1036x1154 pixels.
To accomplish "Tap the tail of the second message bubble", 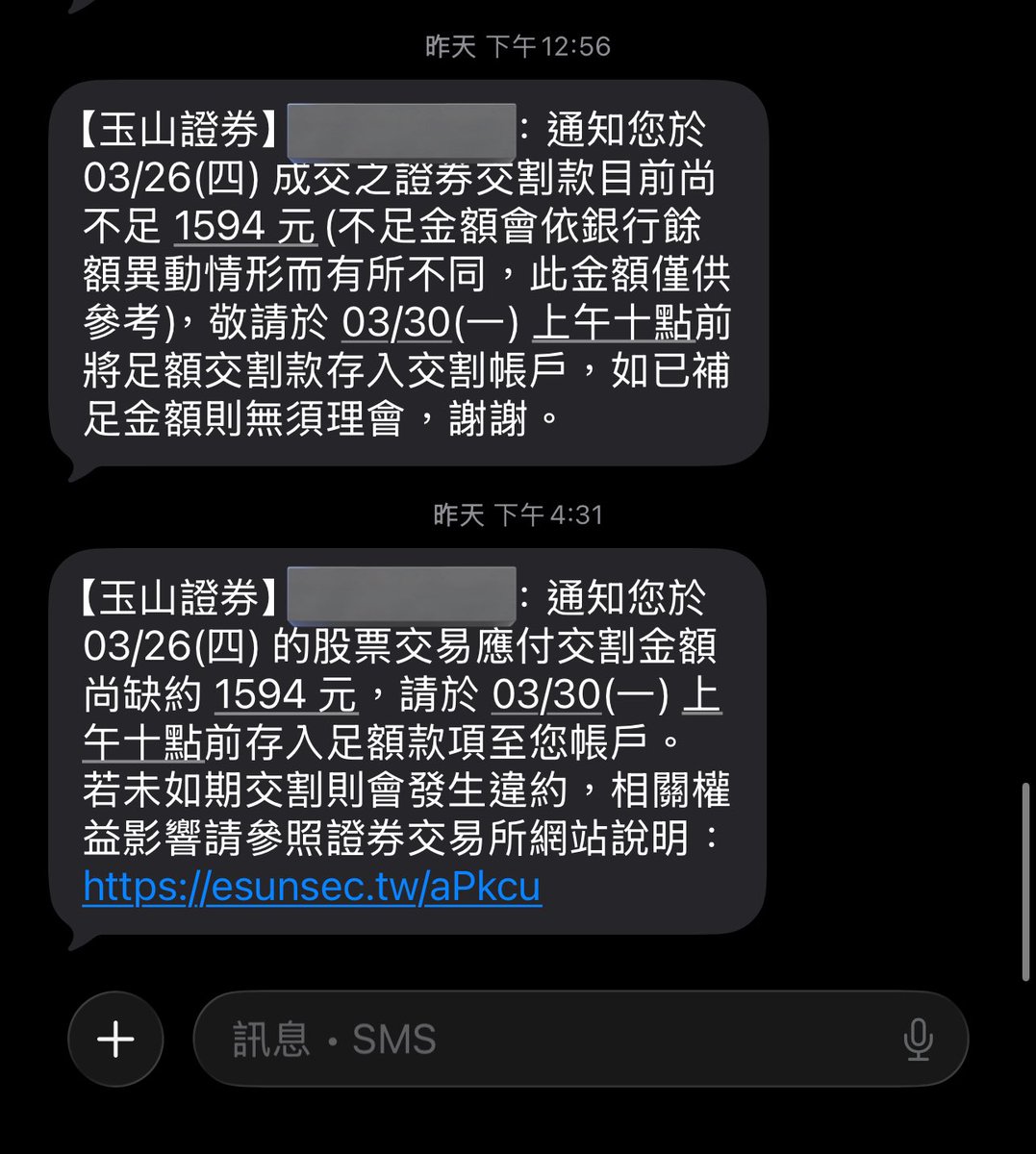I will coord(77,933).
